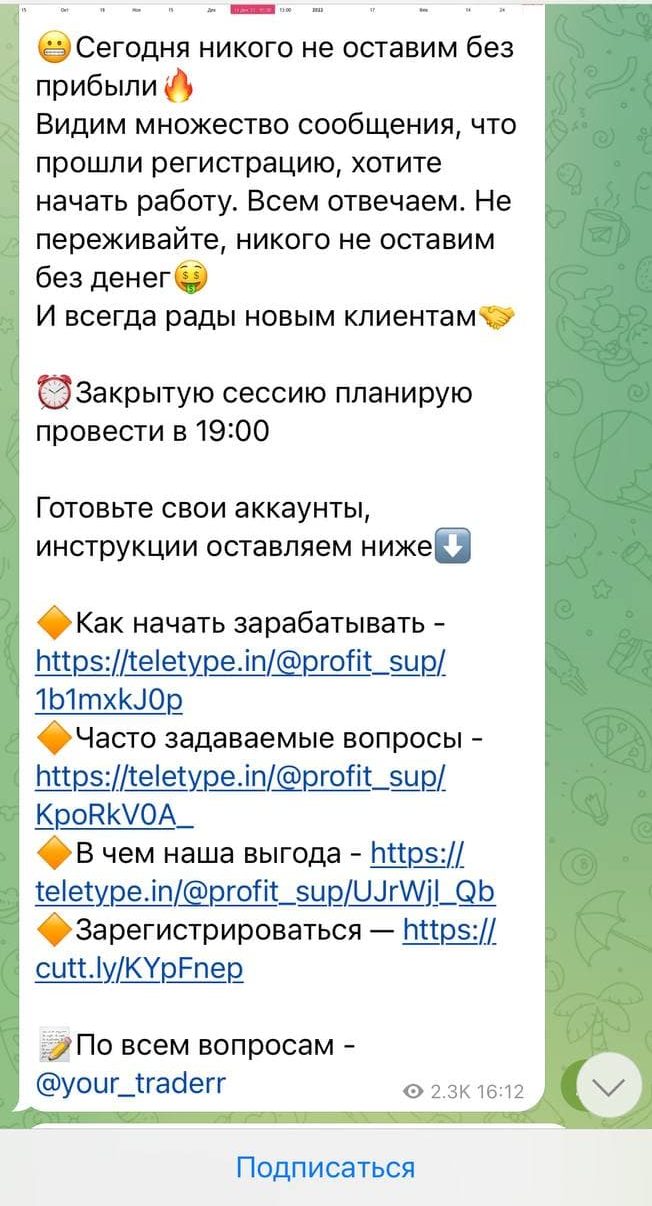Open the 'Как начать зарабатывать' teletype link

(x=240, y=662)
